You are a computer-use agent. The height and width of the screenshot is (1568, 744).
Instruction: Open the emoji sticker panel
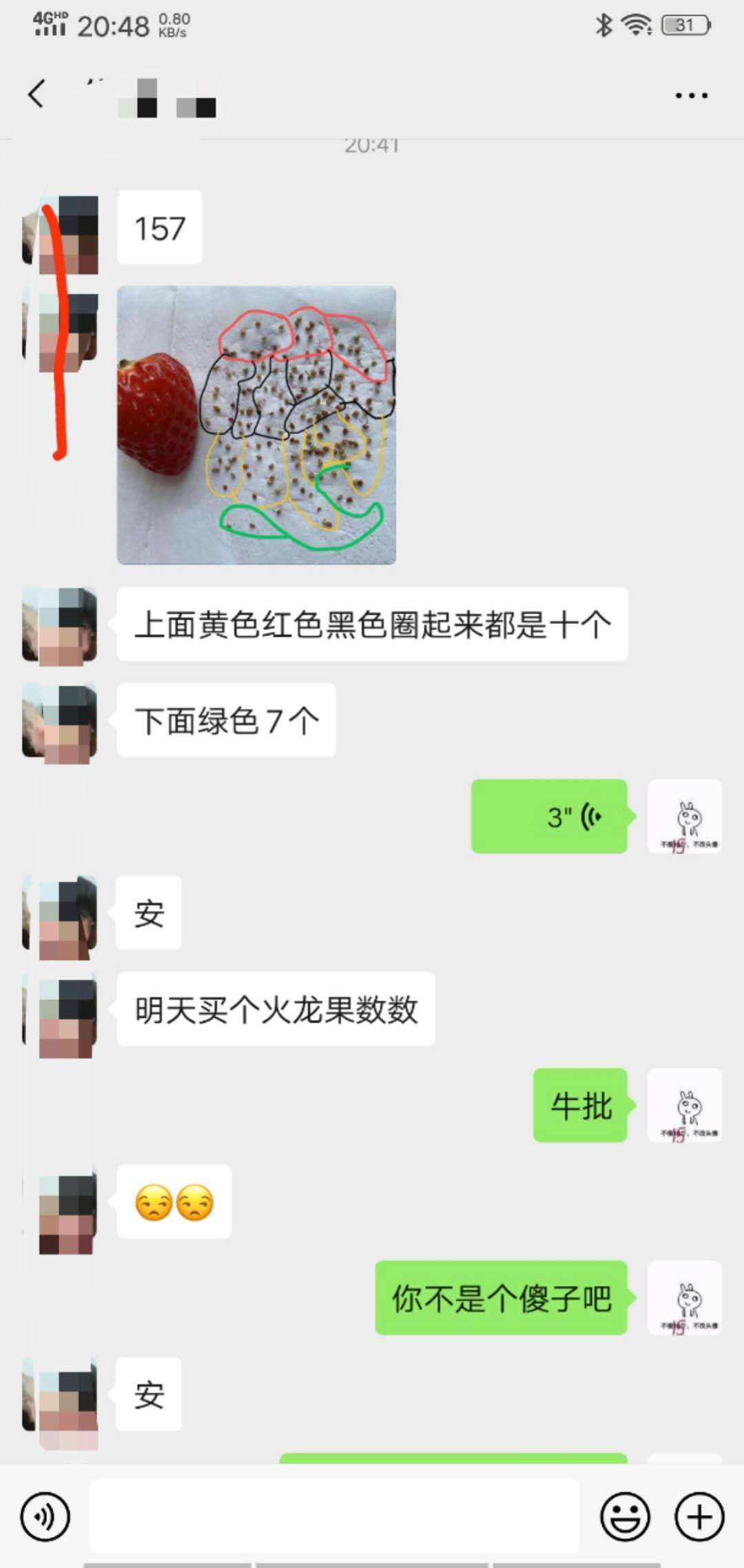coord(625,1516)
